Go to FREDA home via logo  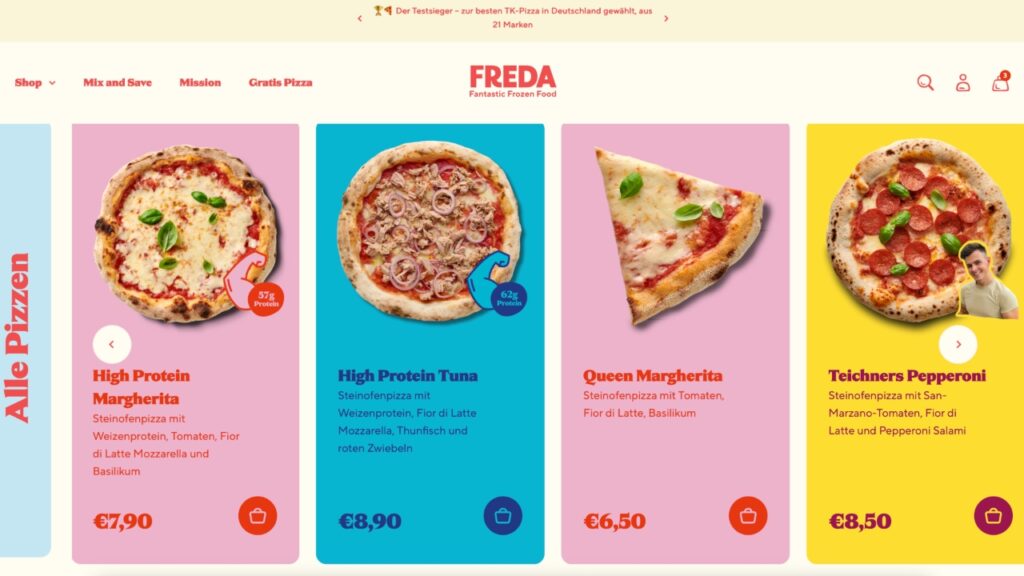pos(512,81)
